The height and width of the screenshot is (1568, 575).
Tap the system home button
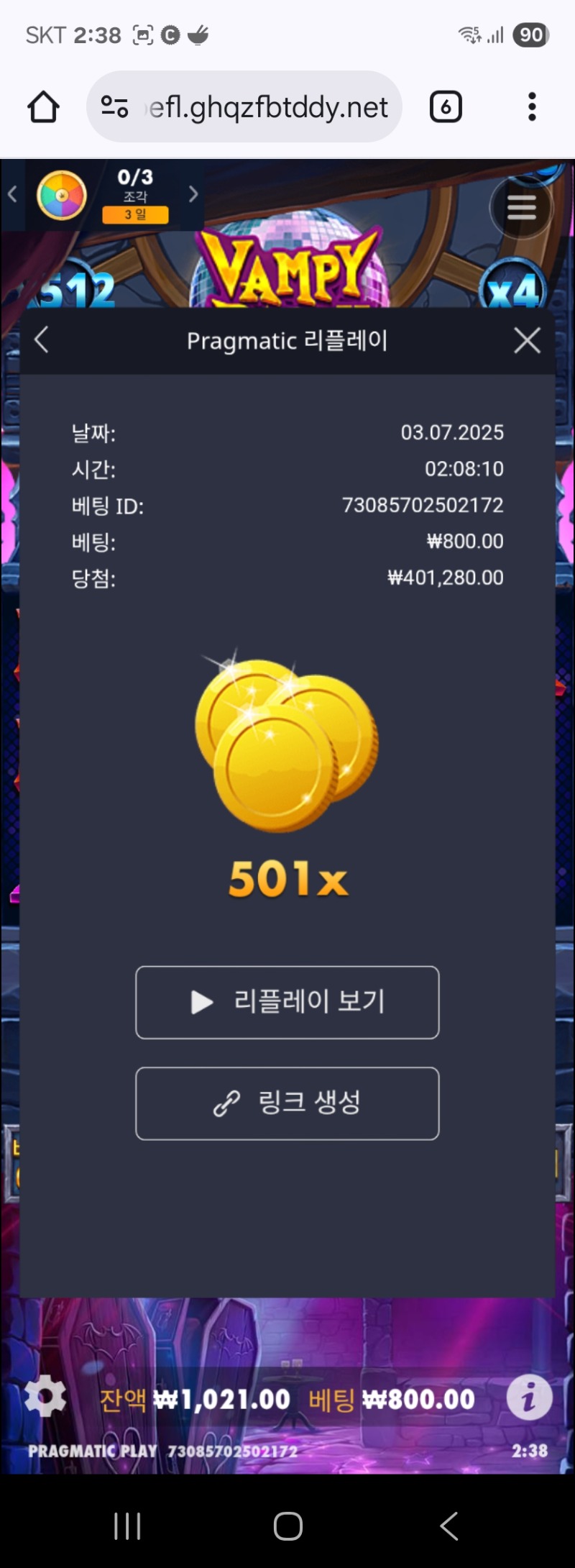tap(287, 1525)
